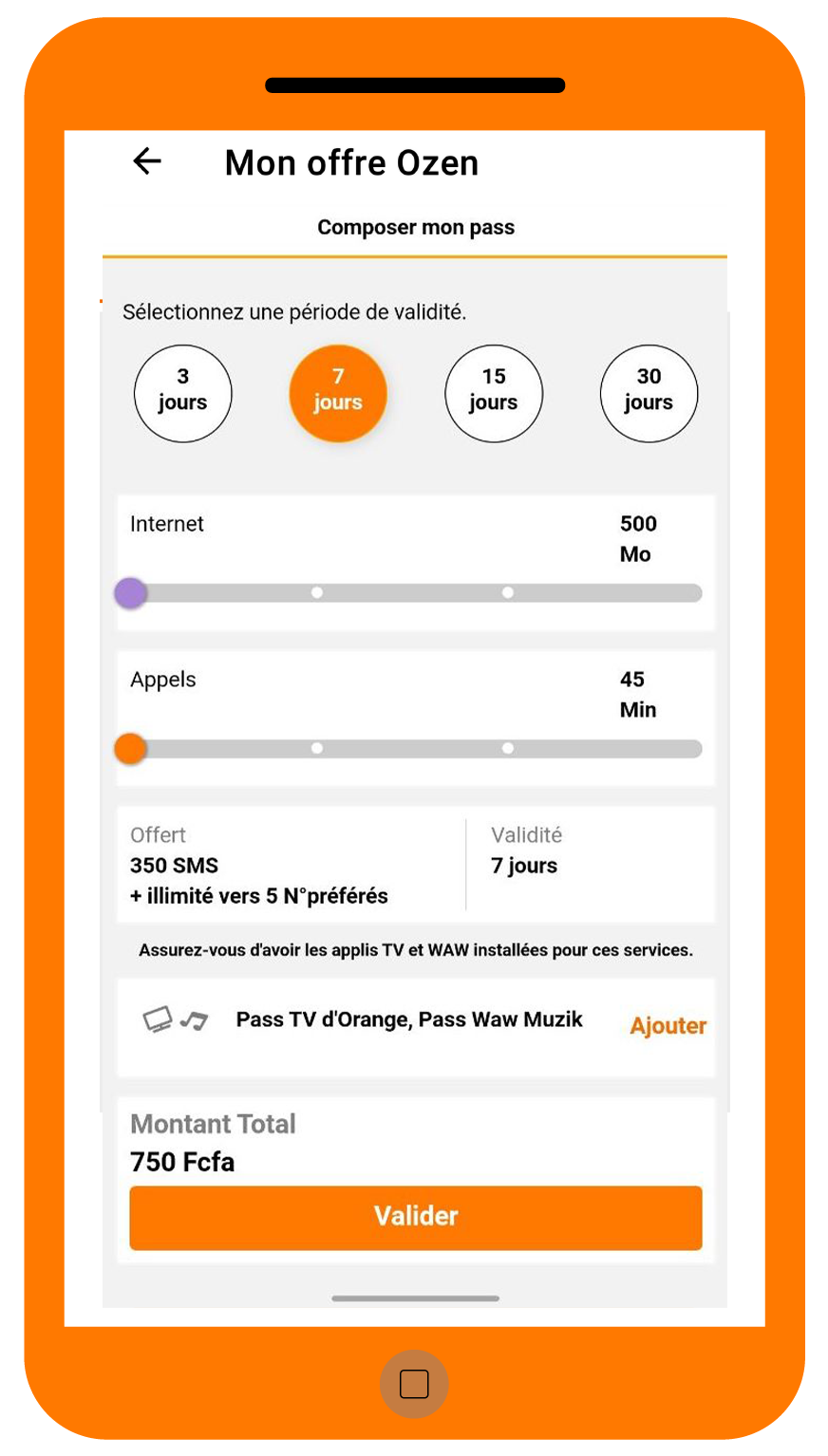Screen dimensions: 828x1456
Task: Tap the Internet data slider
Action: click(416, 593)
